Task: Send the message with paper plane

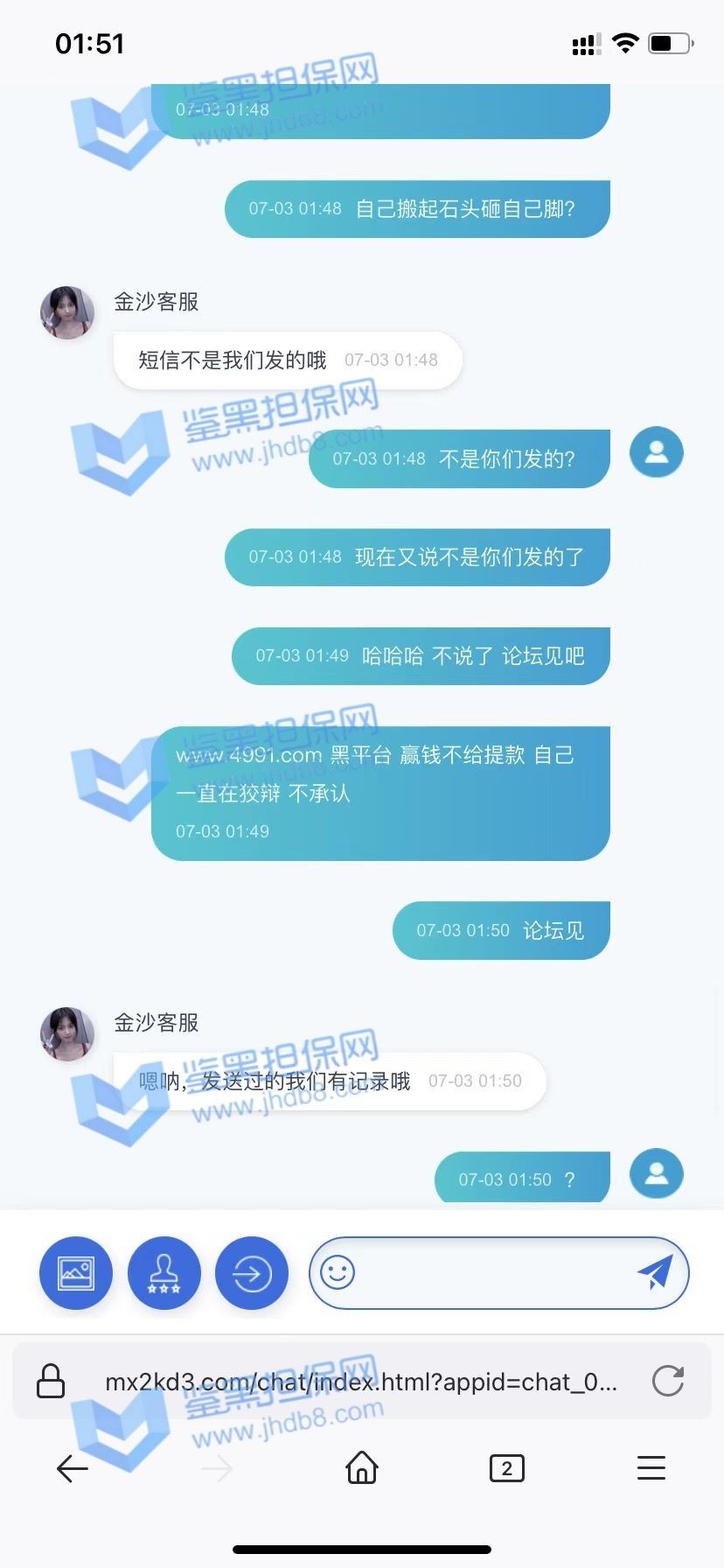Action: tap(654, 1272)
